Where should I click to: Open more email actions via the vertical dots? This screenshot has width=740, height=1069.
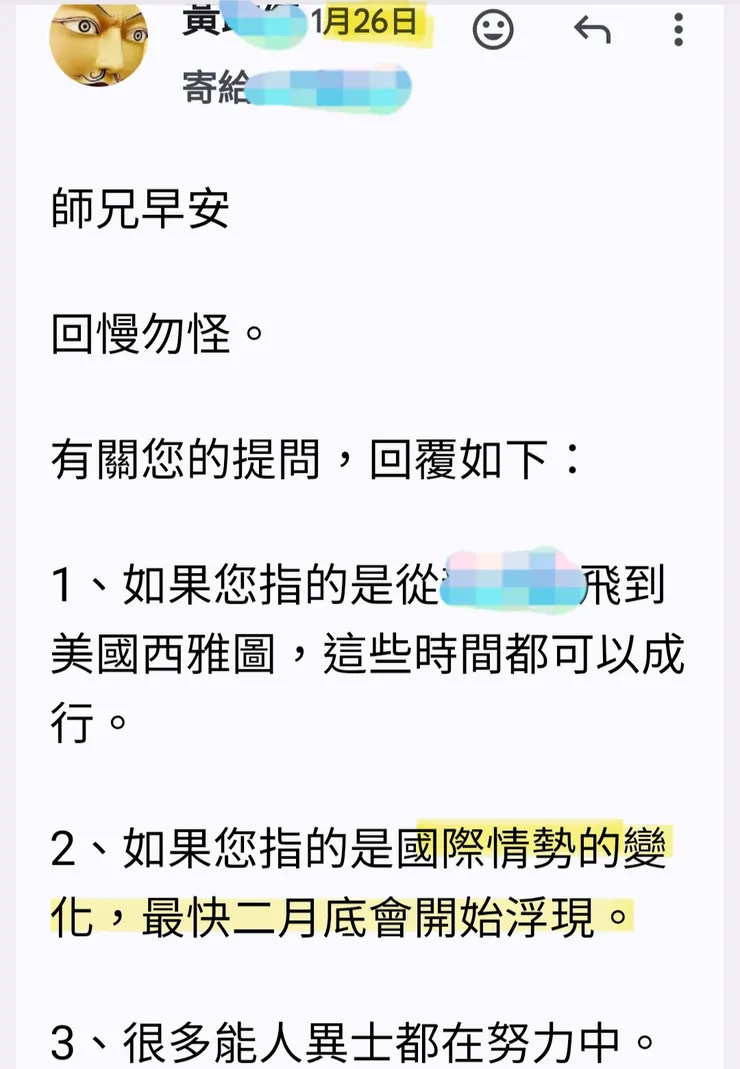678,29
